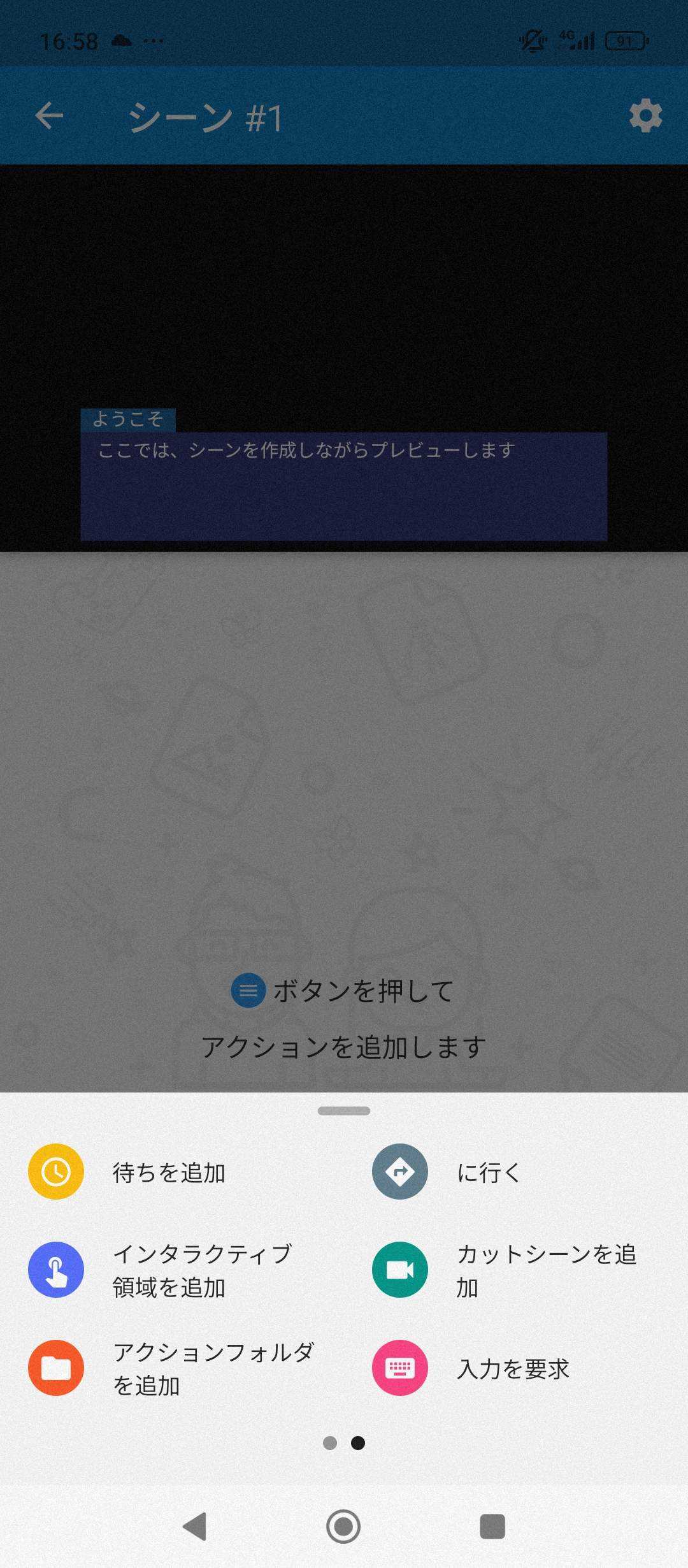Viewport: 688px width, 1568px height.
Task: Select 待ちを追加 (add wait) action
Action: pos(127,1172)
